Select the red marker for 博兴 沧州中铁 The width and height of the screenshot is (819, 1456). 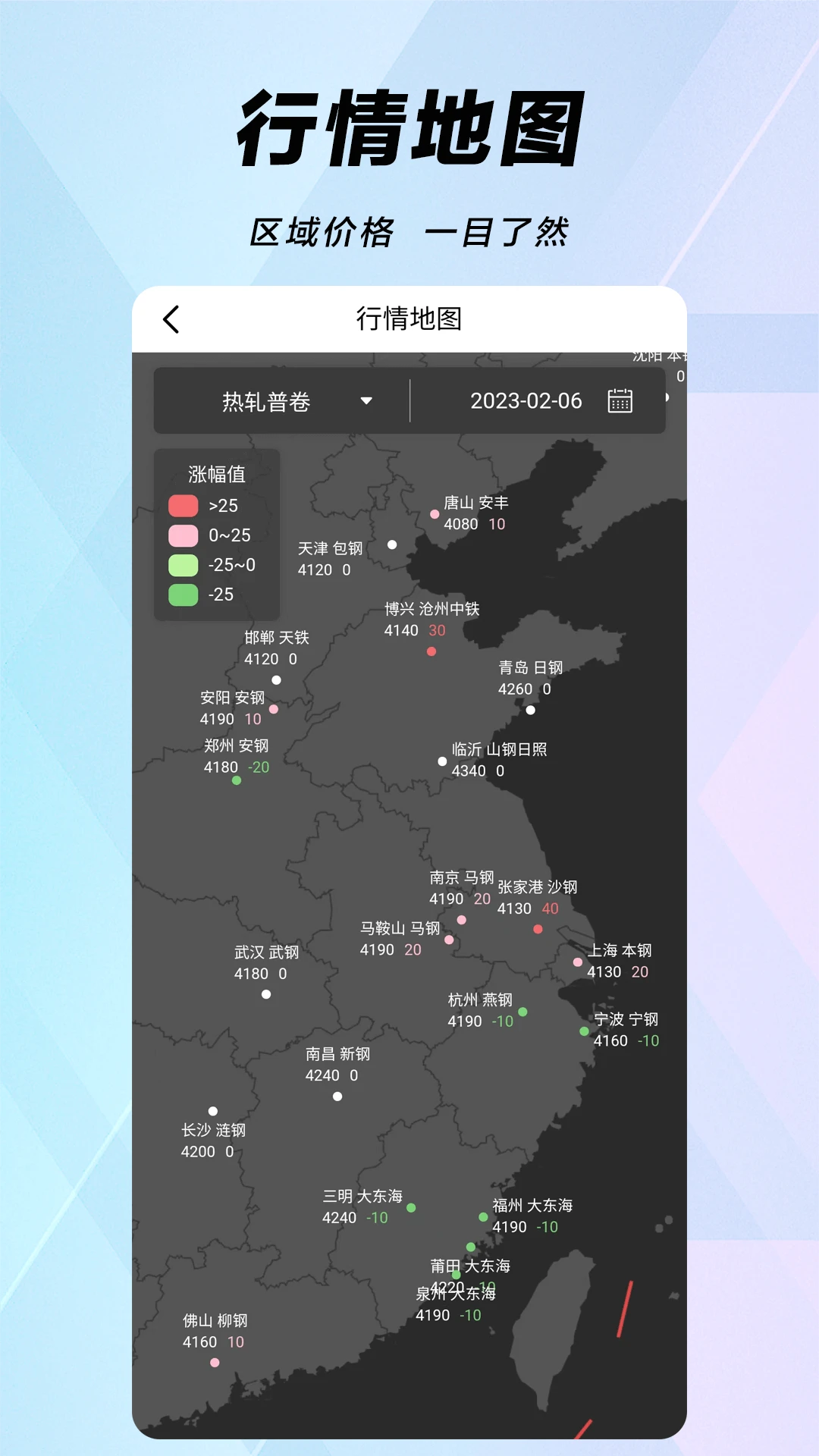coord(431,651)
